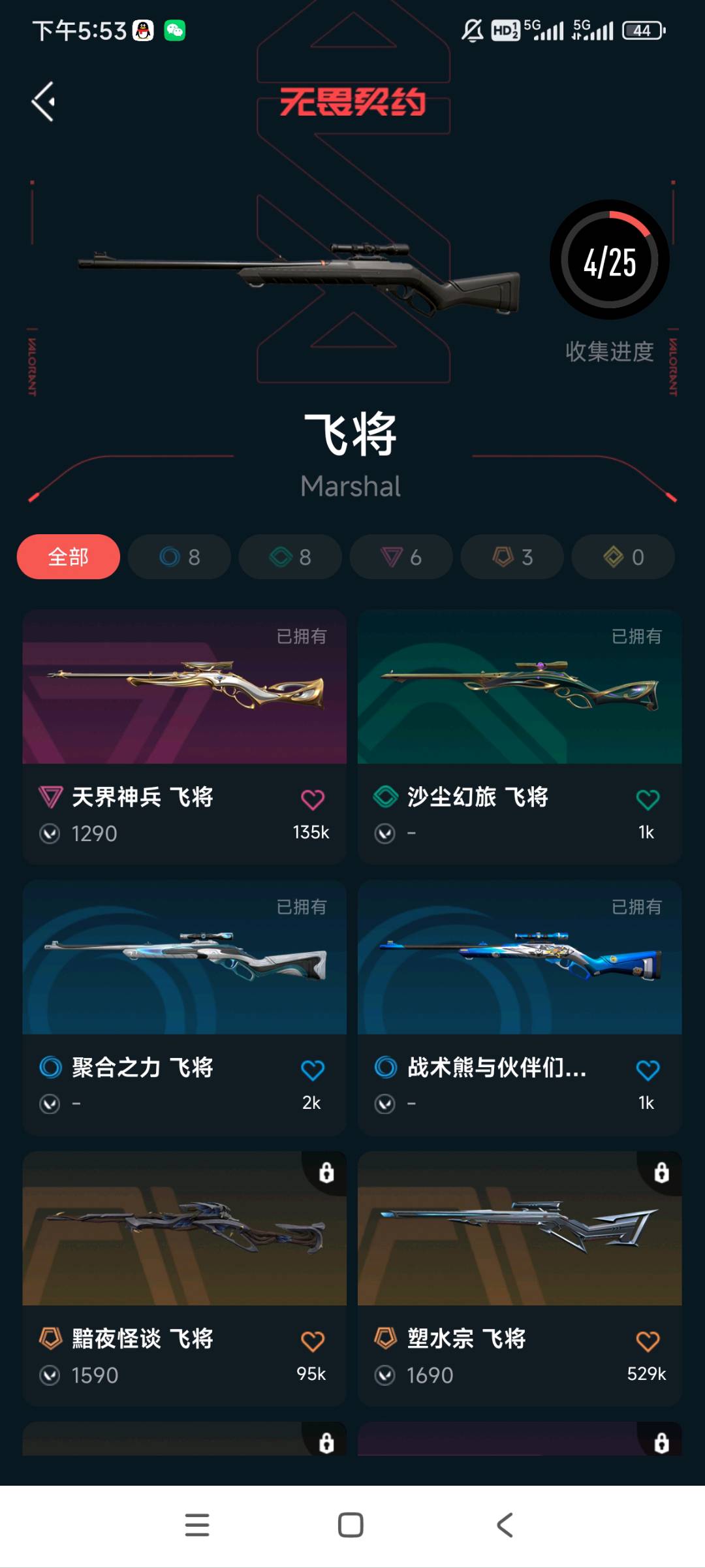
Task: Like the 沙尘幻旅 飞将 skin
Action: [648, 799]
